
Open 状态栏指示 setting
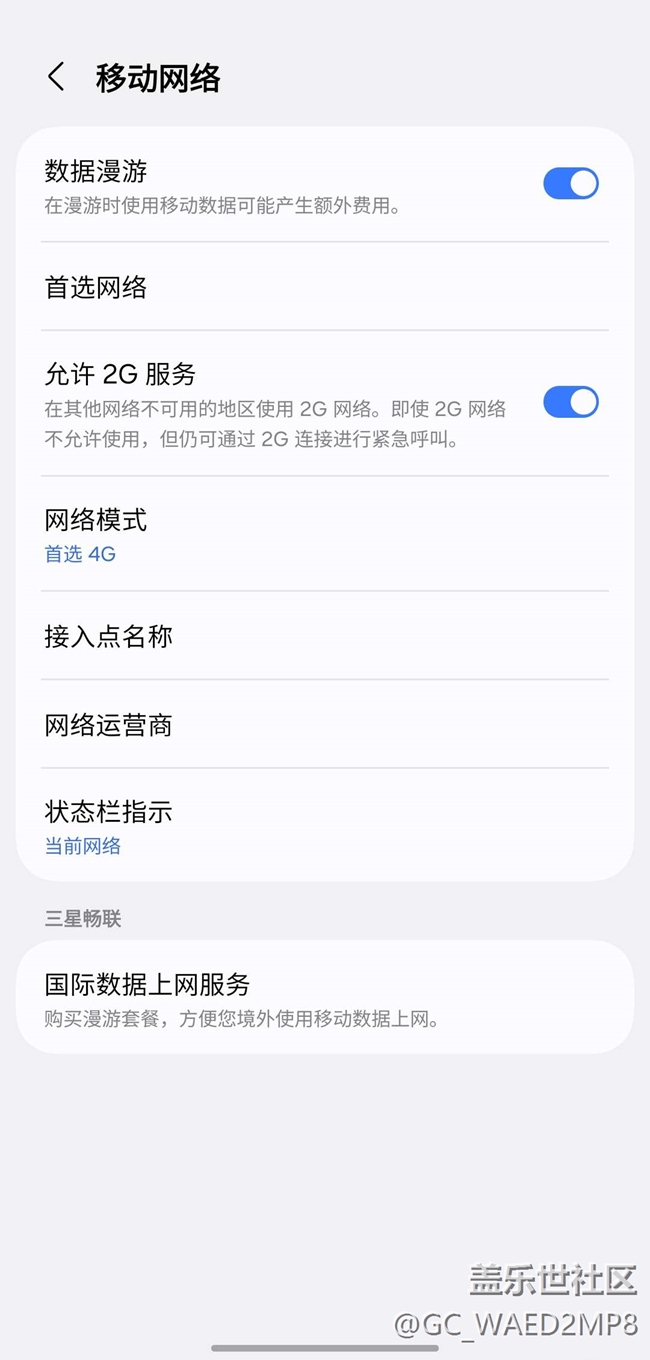(324, 827)
